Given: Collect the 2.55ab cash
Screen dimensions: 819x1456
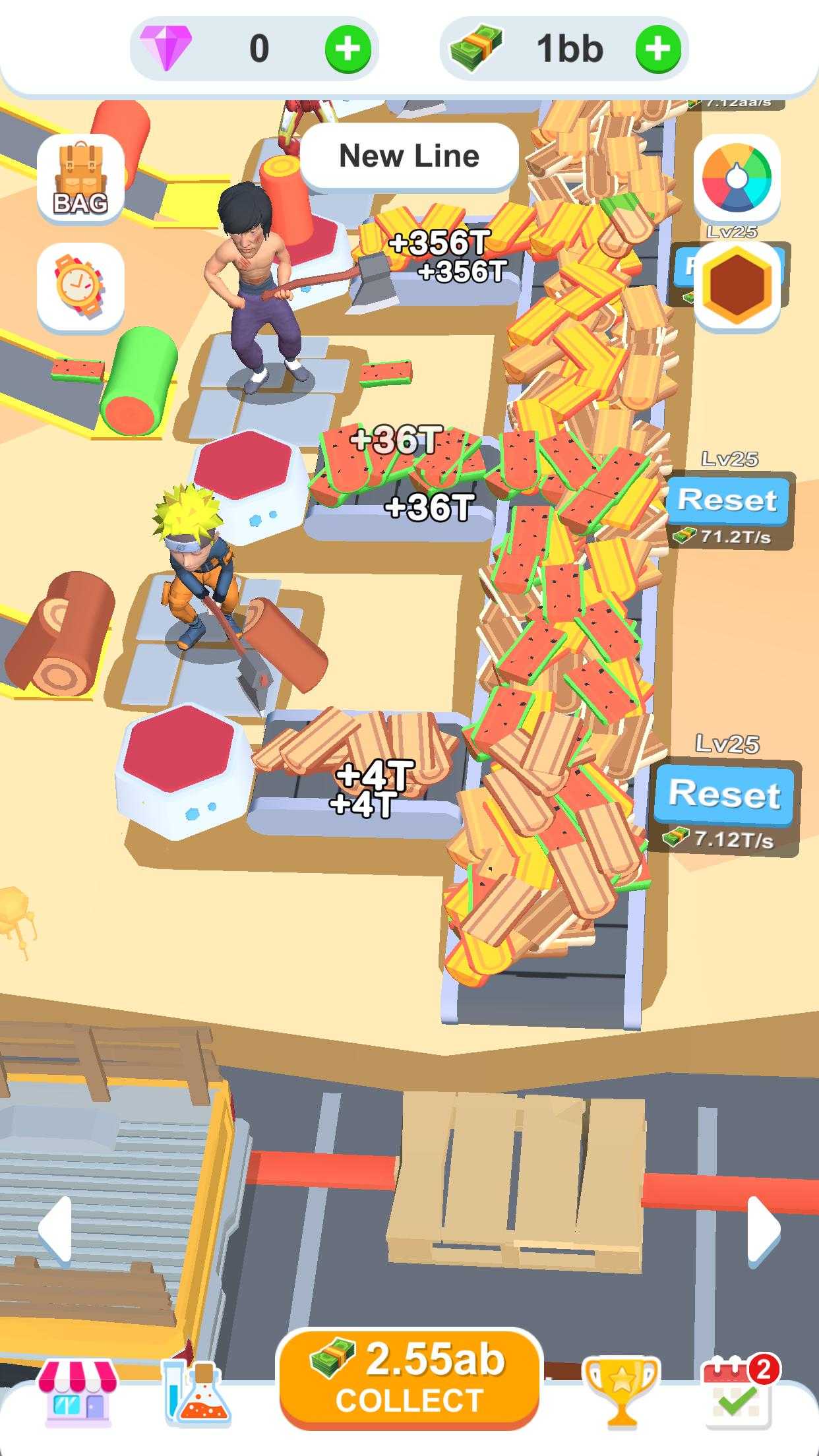Looking at the screenshot, I should 409,1378.
